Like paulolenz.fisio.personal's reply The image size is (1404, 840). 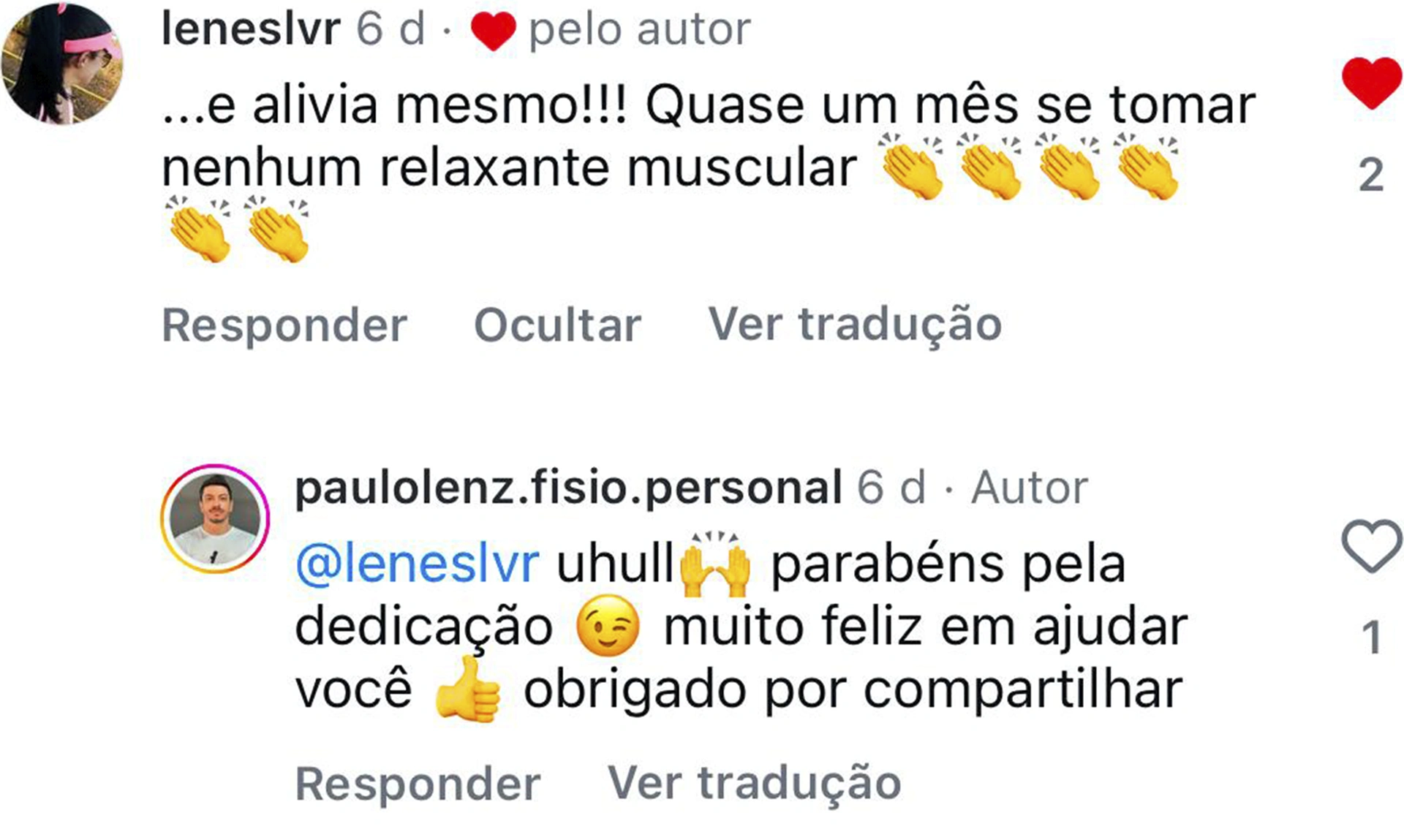(x=1371, y=546)
